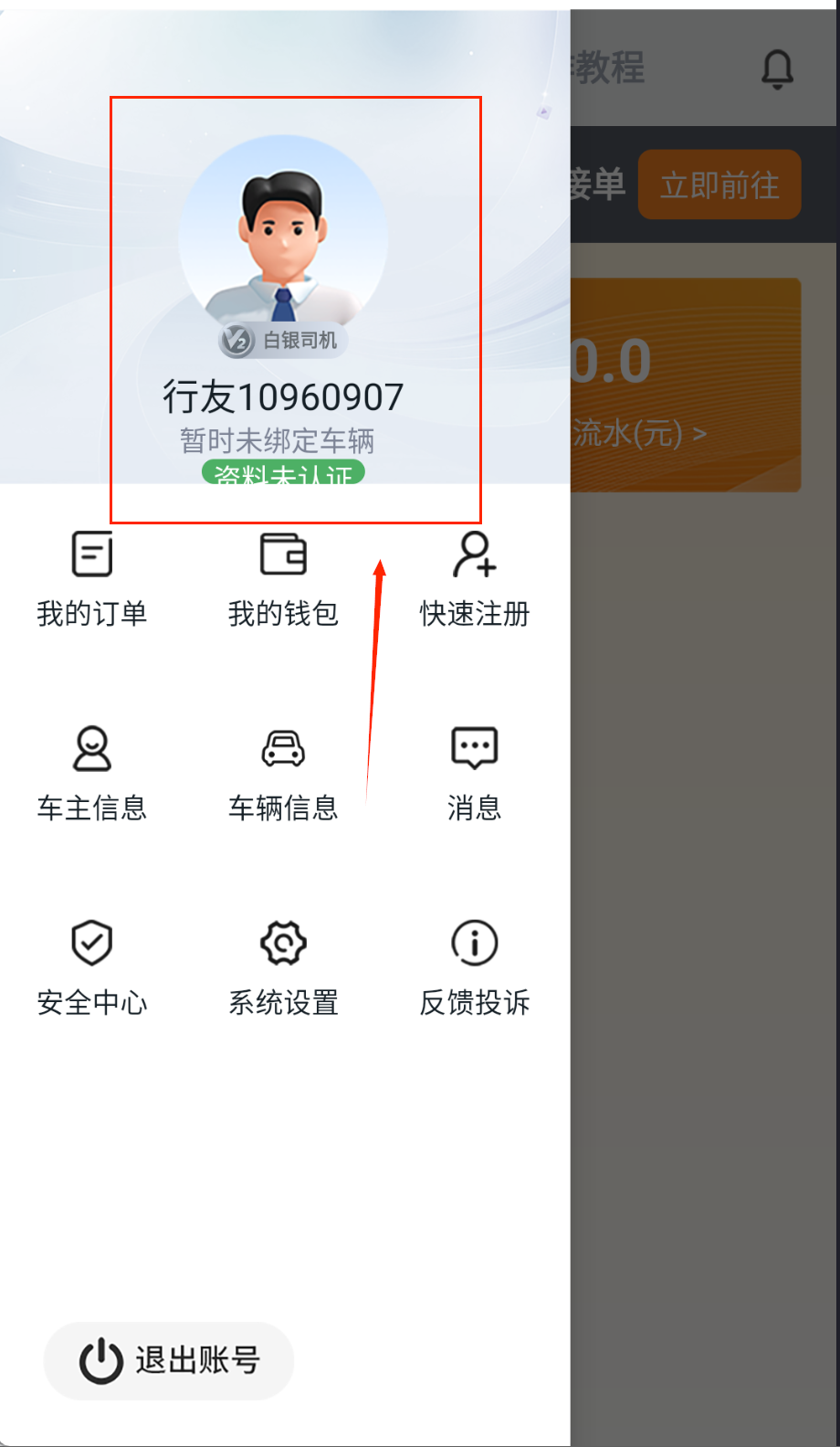Viewport: 840px width, 1447px height.
Task: Tap 退出账号 to log out
Action: (x=170, y=1360)
